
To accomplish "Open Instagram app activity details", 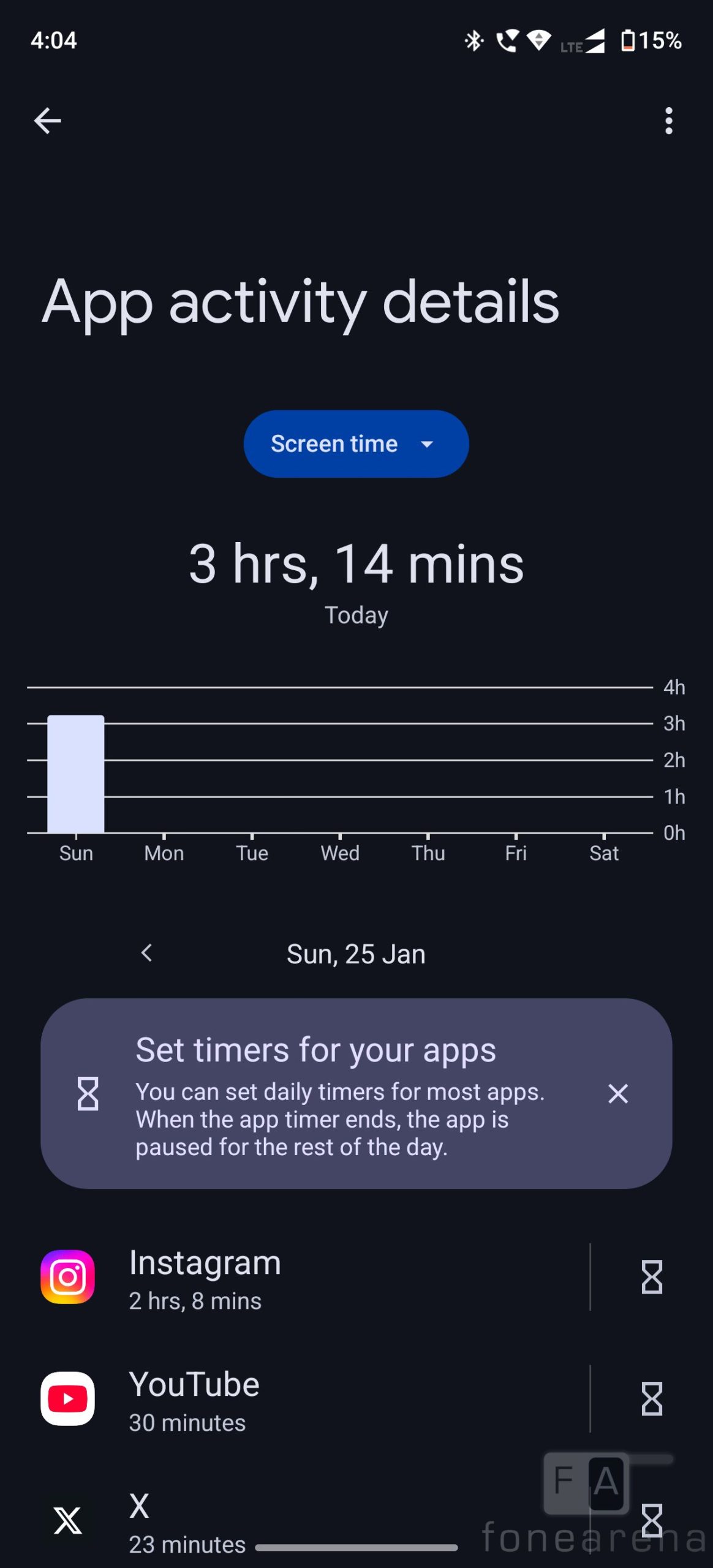I will coord(306,1277).
